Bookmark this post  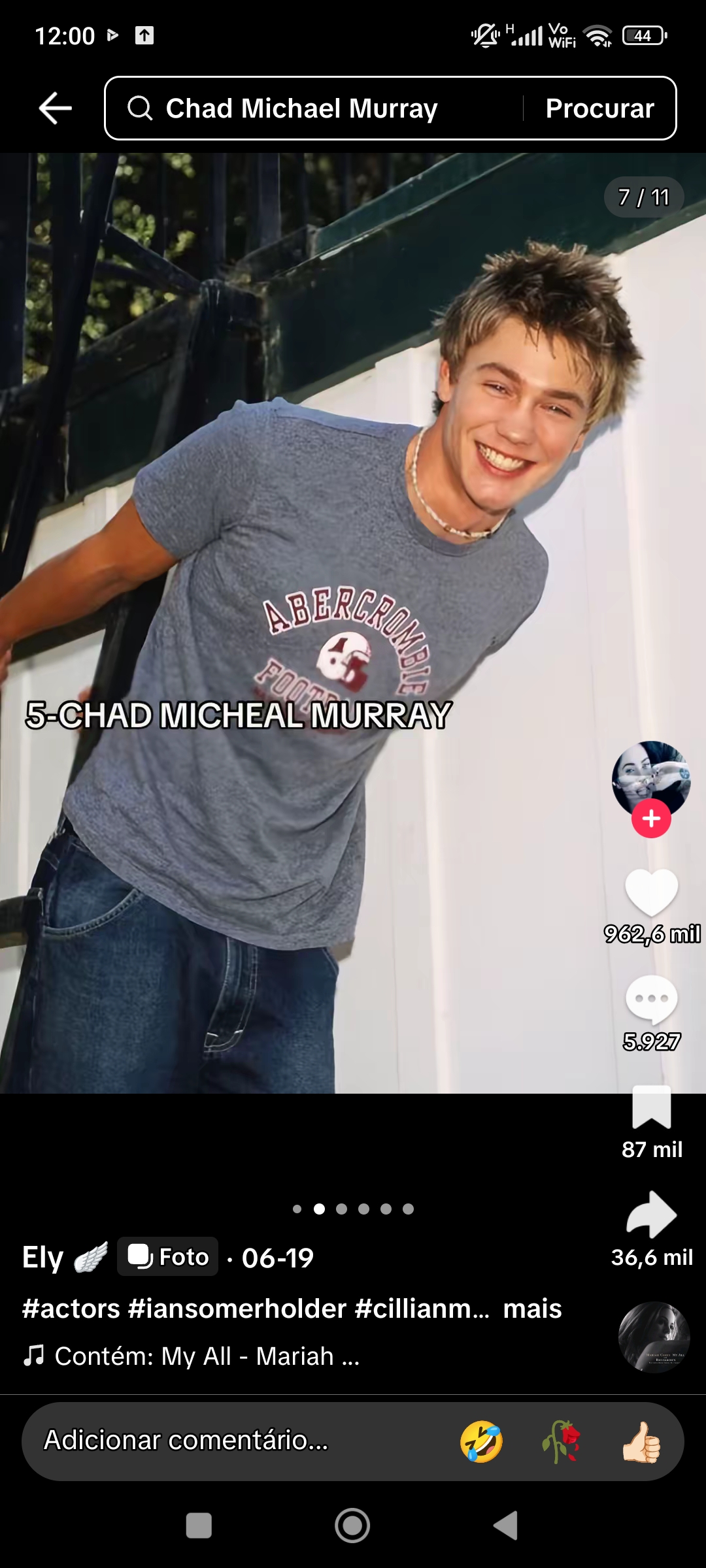pyautogui.click(x=652, y=1107)
